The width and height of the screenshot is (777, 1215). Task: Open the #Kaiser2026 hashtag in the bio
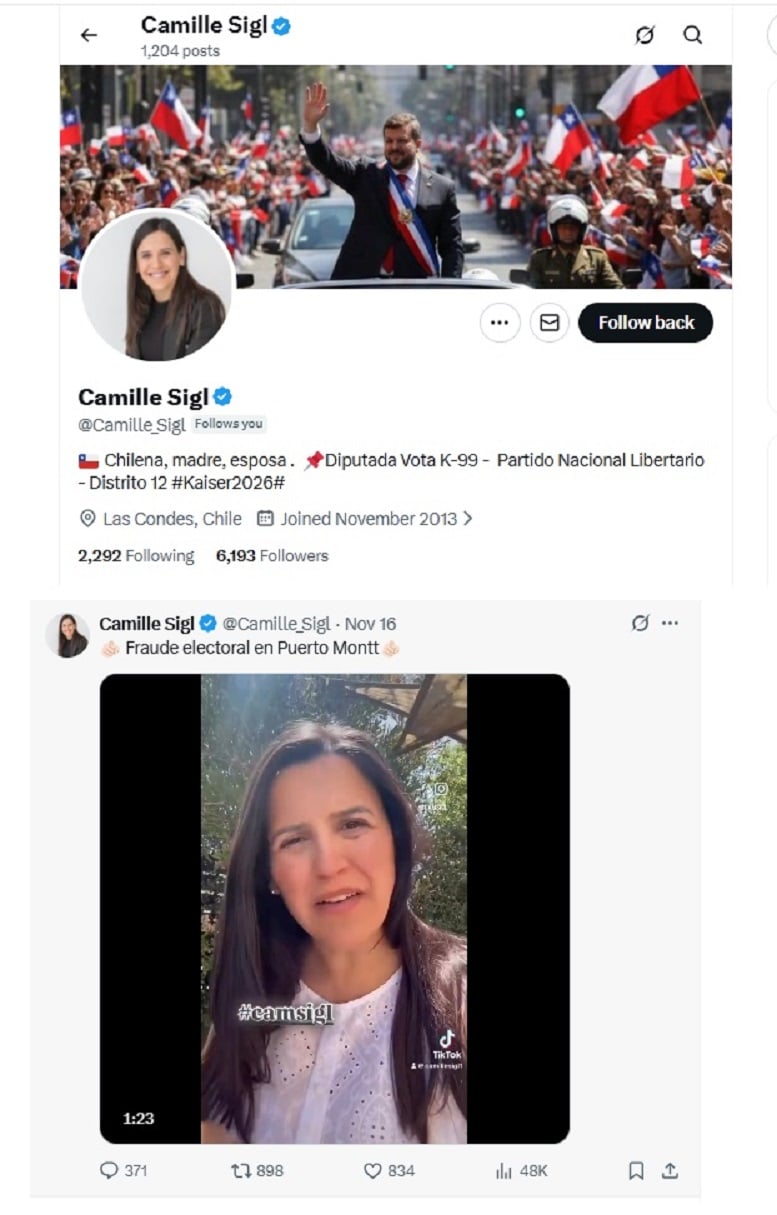click(x=238, y=482)
